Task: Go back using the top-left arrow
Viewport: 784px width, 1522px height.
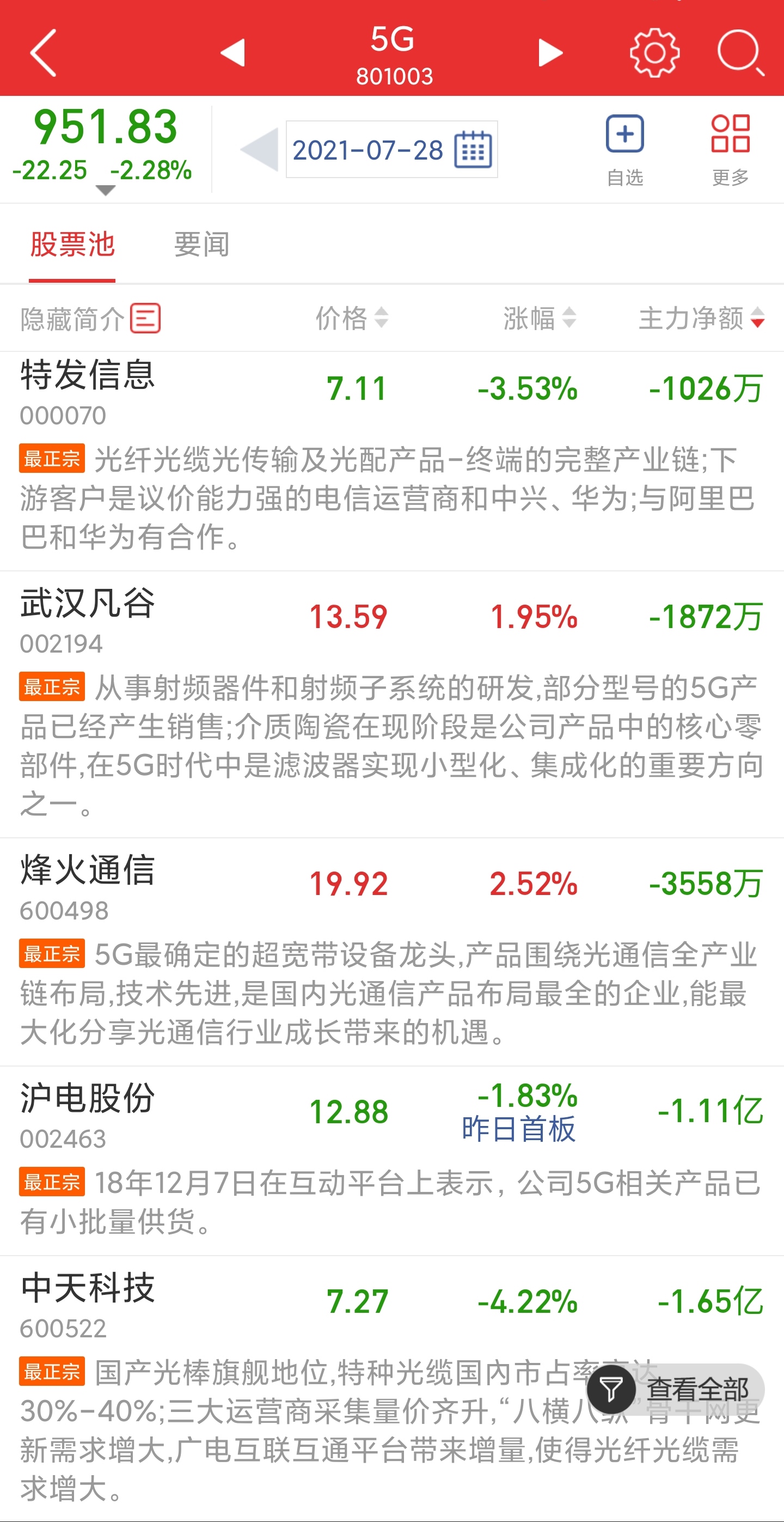Action: (x=44, y=53)
